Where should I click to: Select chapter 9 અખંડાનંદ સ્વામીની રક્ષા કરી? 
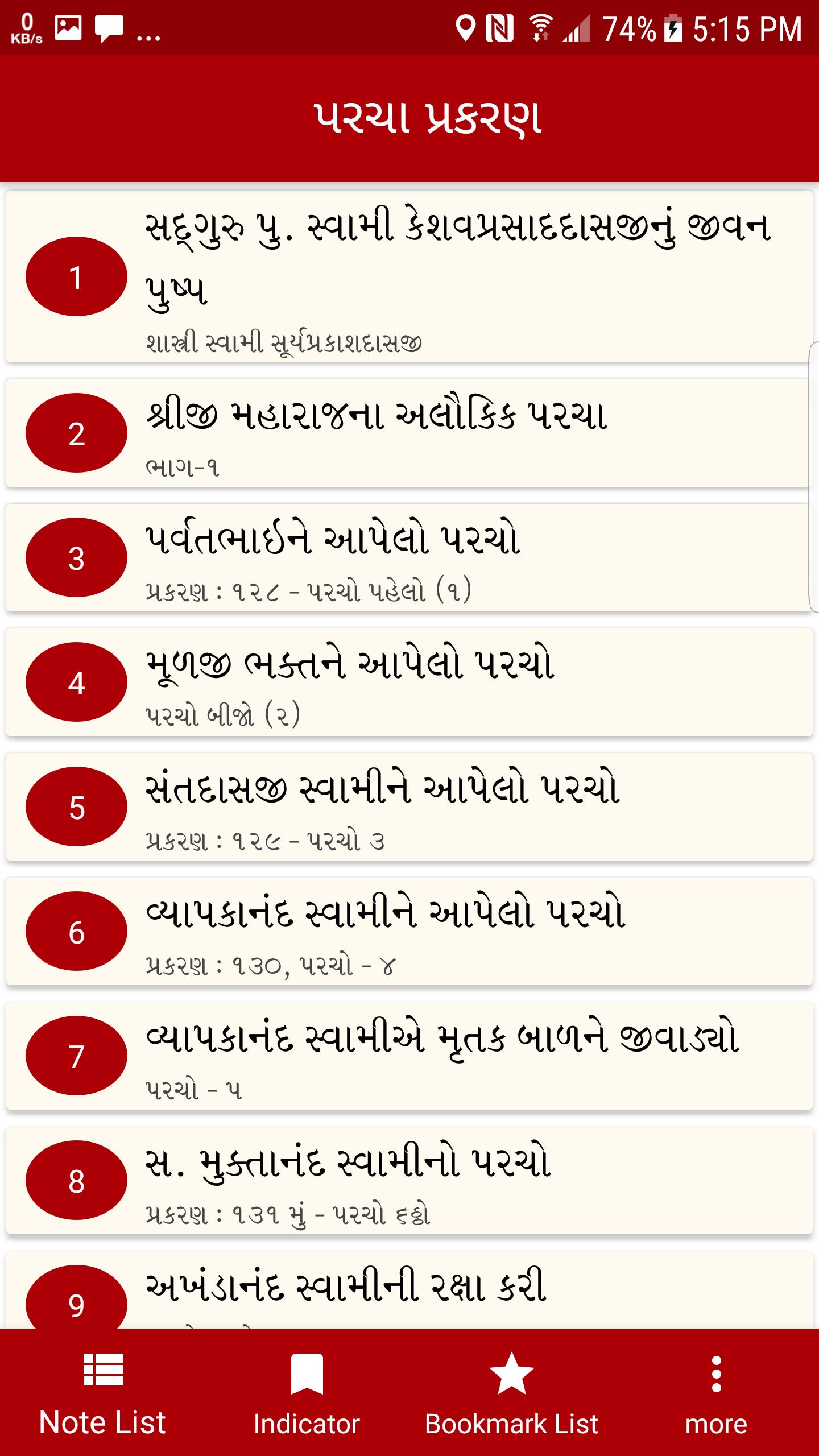click(409, 1291)
